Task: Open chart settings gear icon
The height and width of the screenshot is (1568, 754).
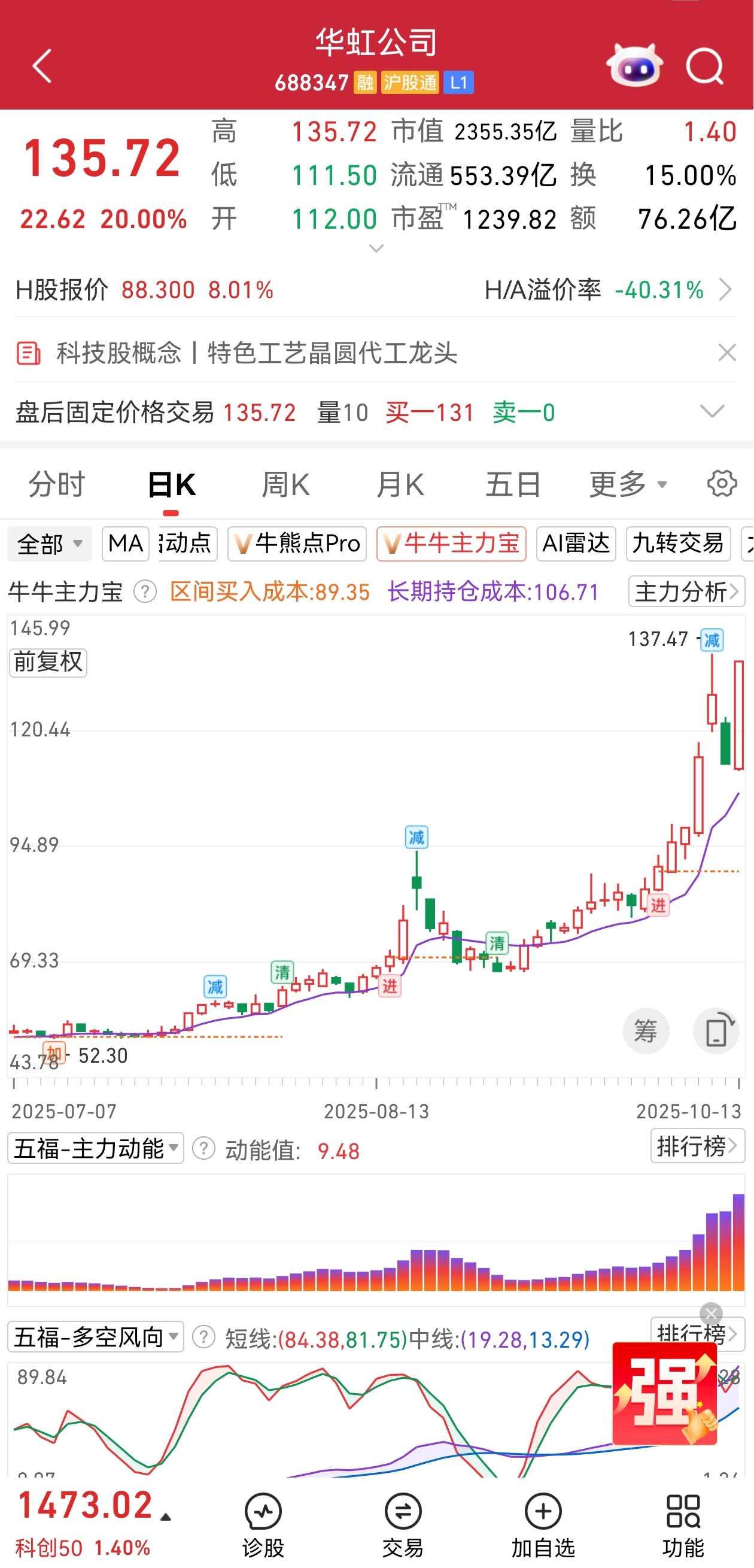Action: click(x=722, y=484)
